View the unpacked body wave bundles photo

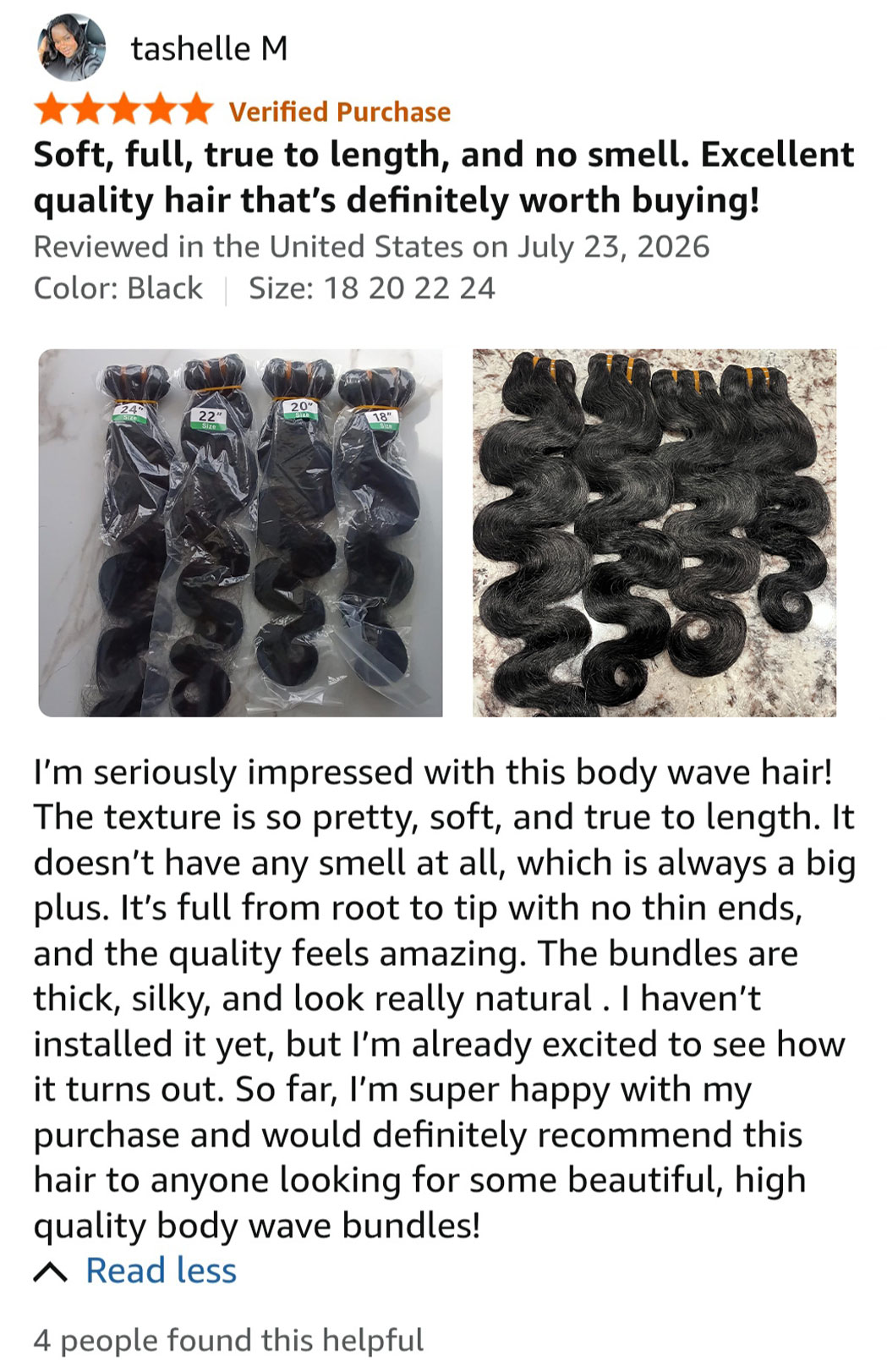point(654,533)
